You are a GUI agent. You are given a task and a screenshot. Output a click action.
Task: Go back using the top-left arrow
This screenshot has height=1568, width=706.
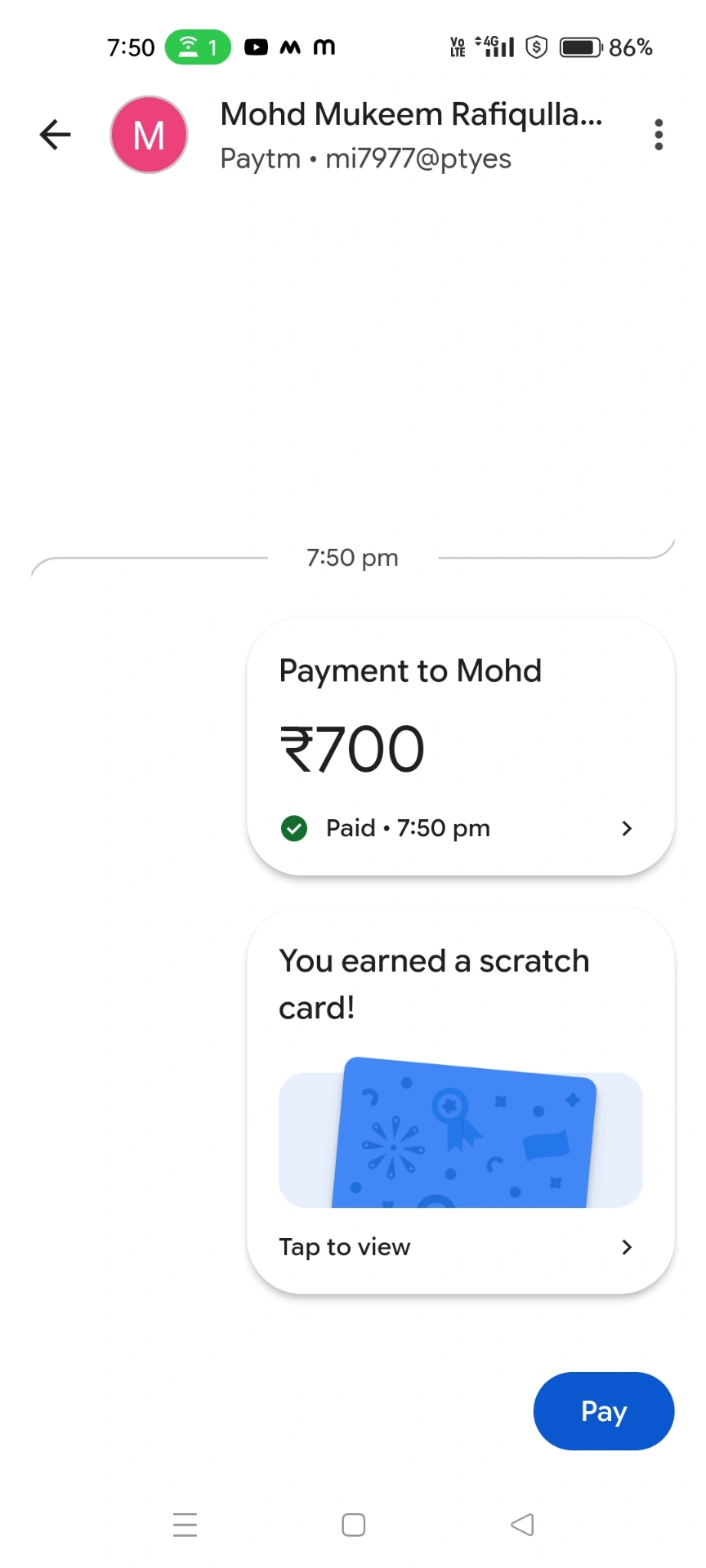pyautogui.click(x=56, y=135)
